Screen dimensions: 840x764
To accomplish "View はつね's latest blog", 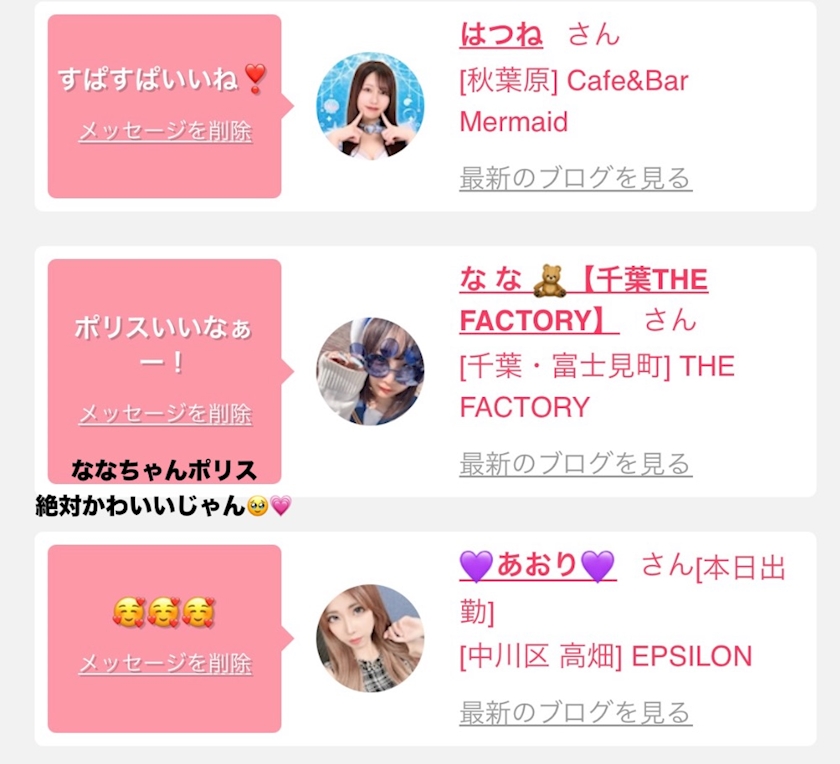I will pos(576,178).
